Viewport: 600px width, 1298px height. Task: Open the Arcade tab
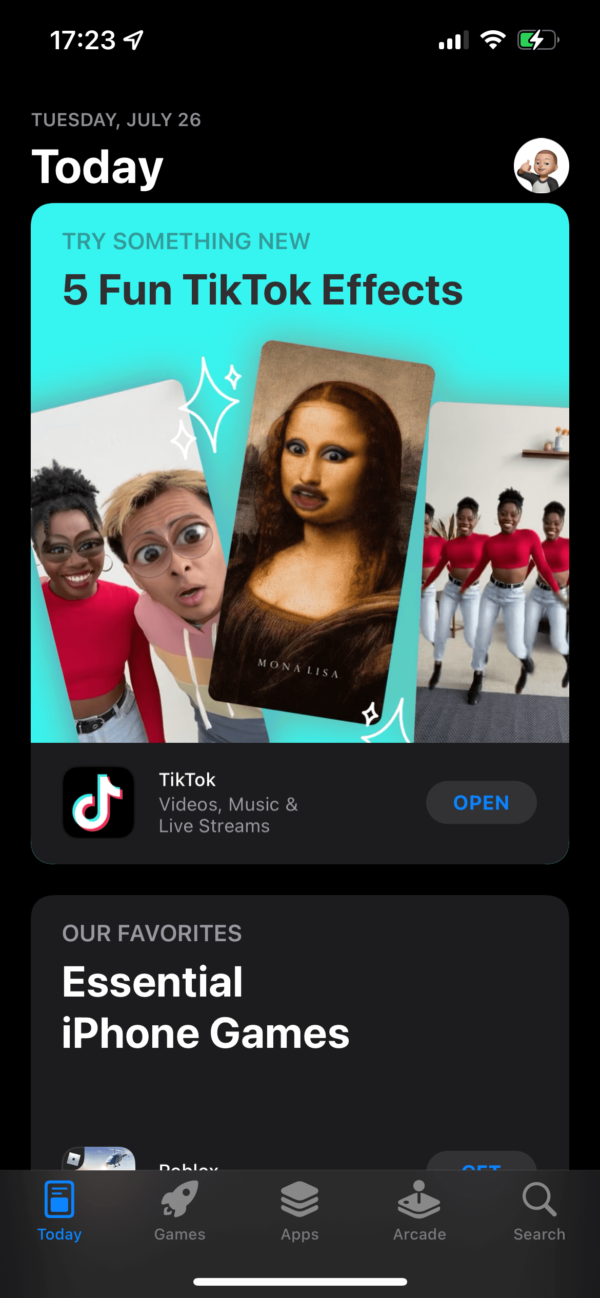pyautogui.click(x=419, y=1210)
